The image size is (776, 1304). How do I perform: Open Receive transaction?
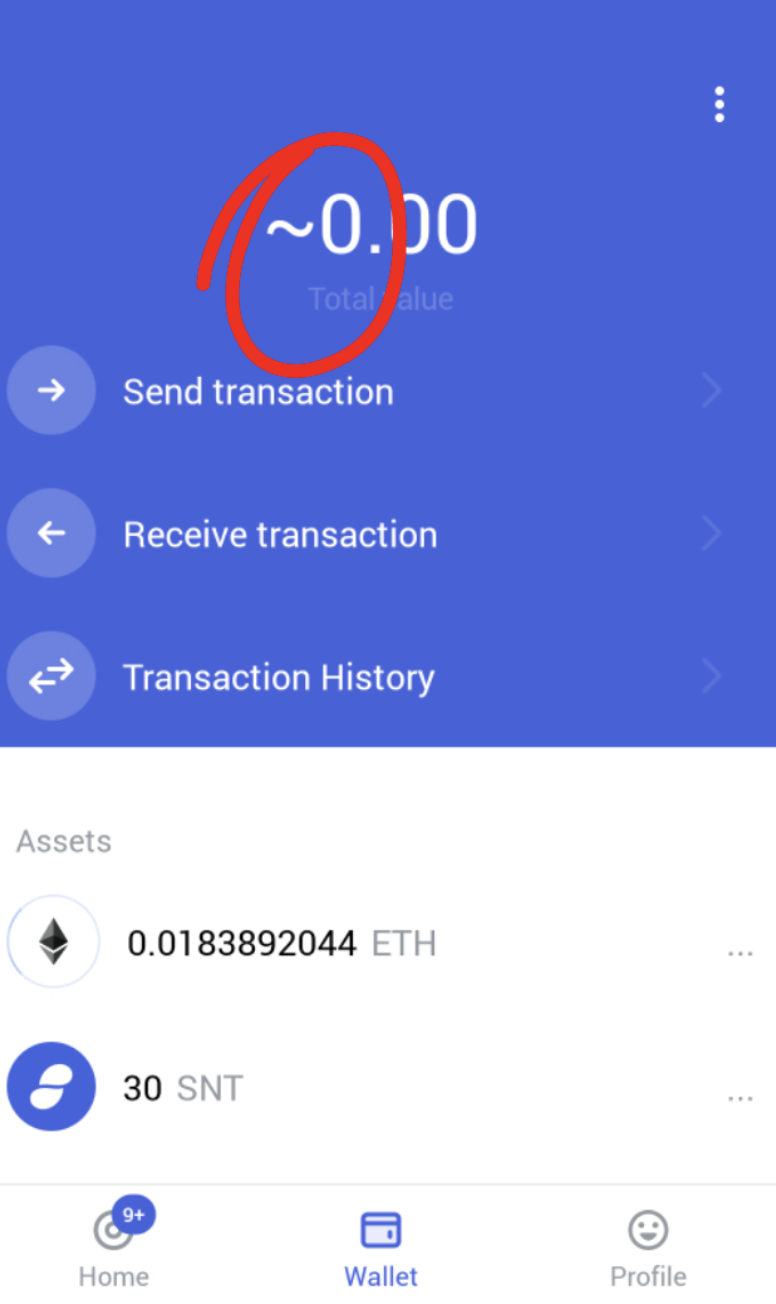(280, 535)
